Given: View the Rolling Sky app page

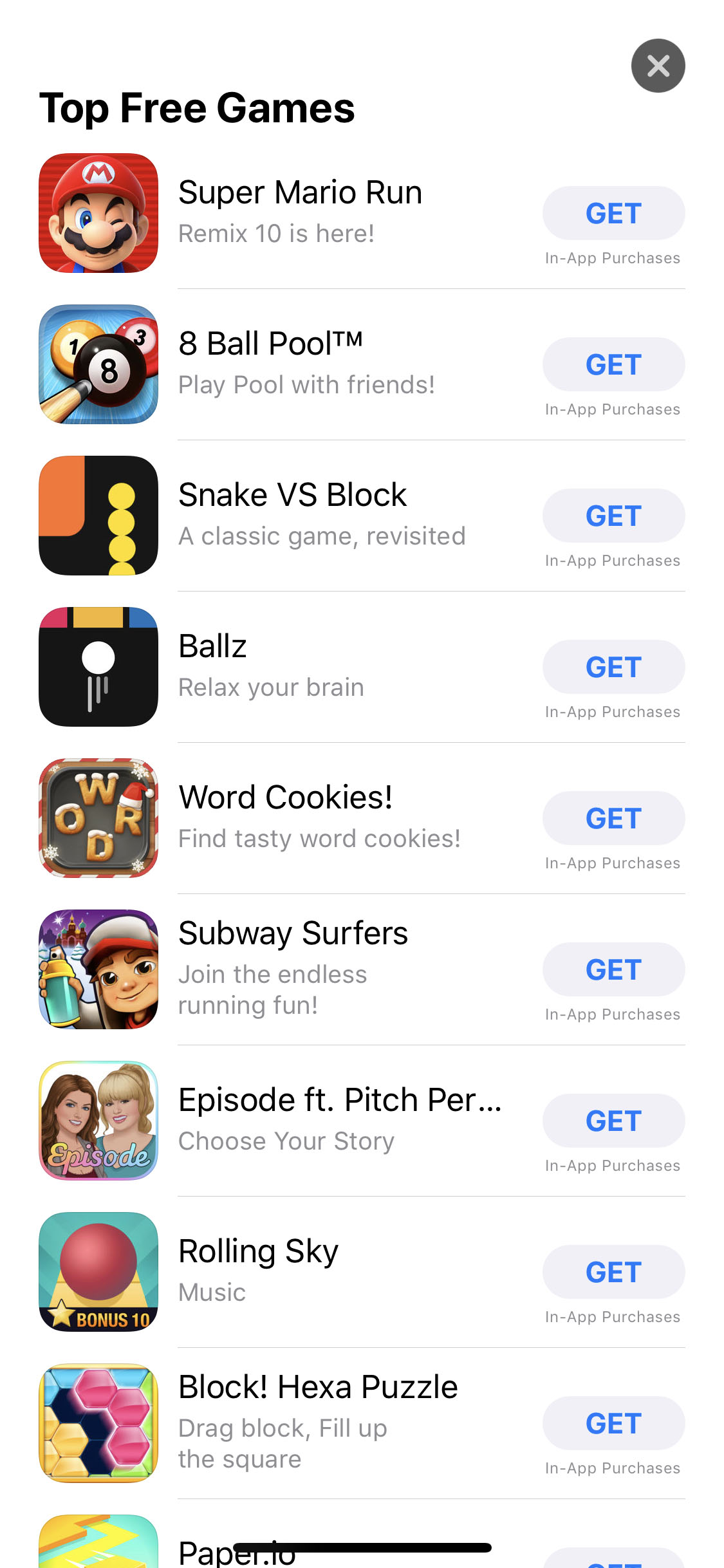Looking at the screenshot, I should [258, 1252].
